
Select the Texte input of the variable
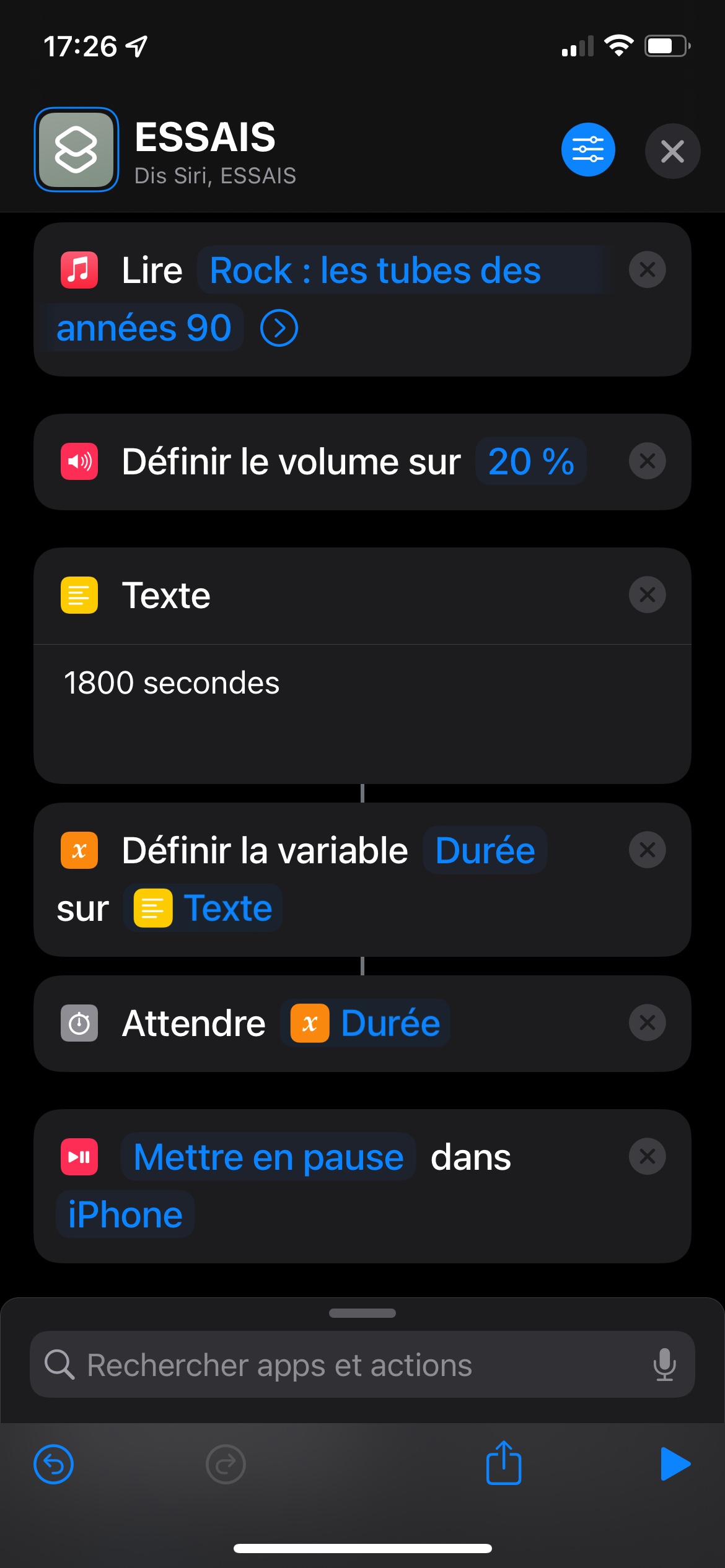[x=203, y=908]
